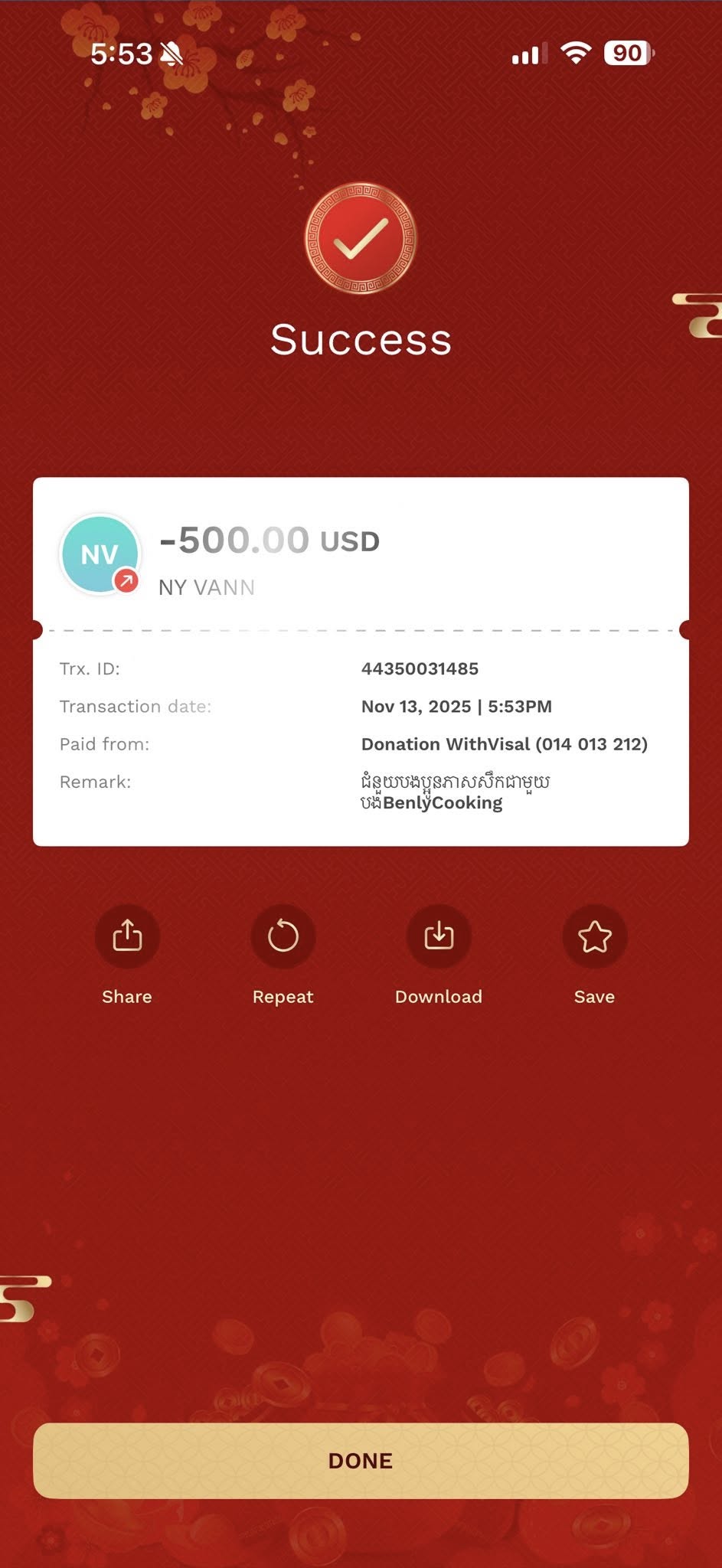
Task: Repeat this 500 USD transfer
Action: (x=283, y=936)
